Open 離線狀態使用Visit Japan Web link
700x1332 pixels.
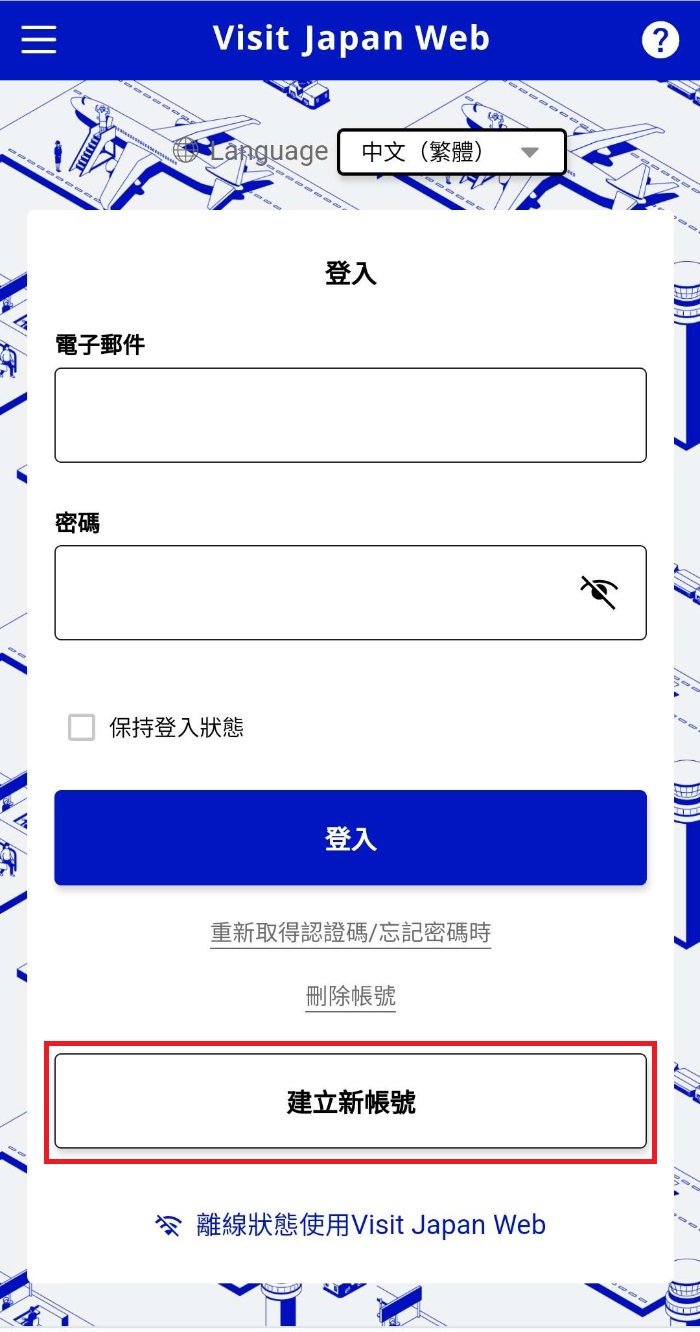tap(350, 1224)
